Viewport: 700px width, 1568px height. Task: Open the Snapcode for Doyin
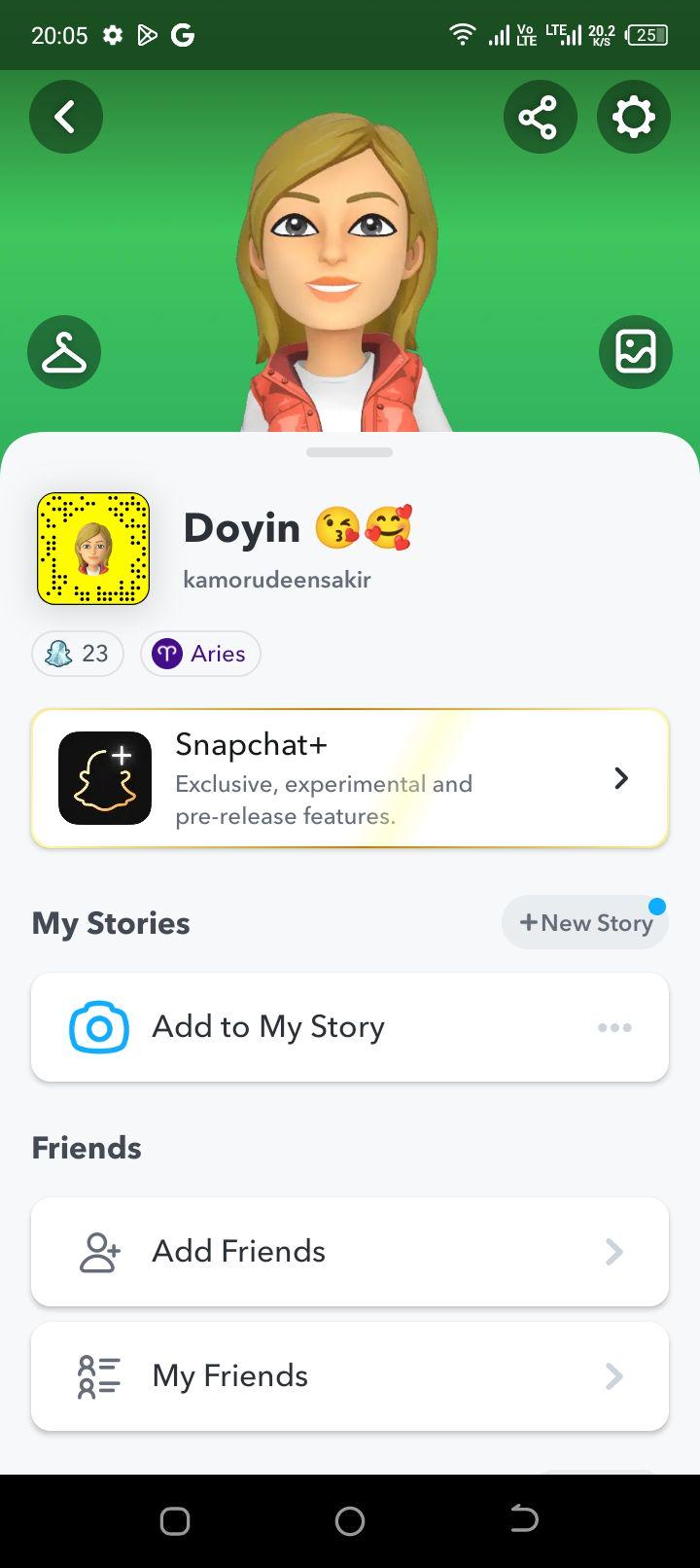92,548
